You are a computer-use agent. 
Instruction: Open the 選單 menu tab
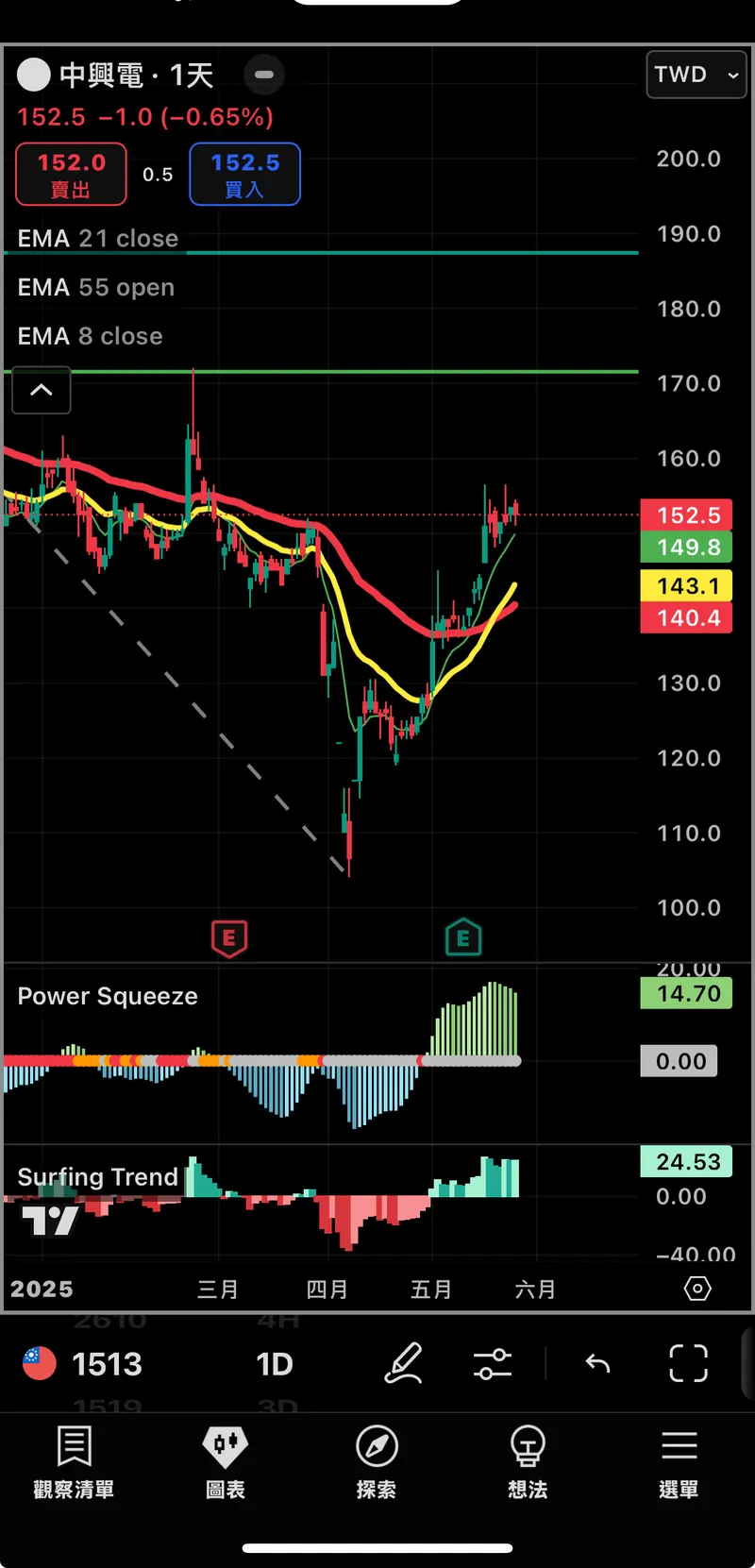click(679, 1461)
